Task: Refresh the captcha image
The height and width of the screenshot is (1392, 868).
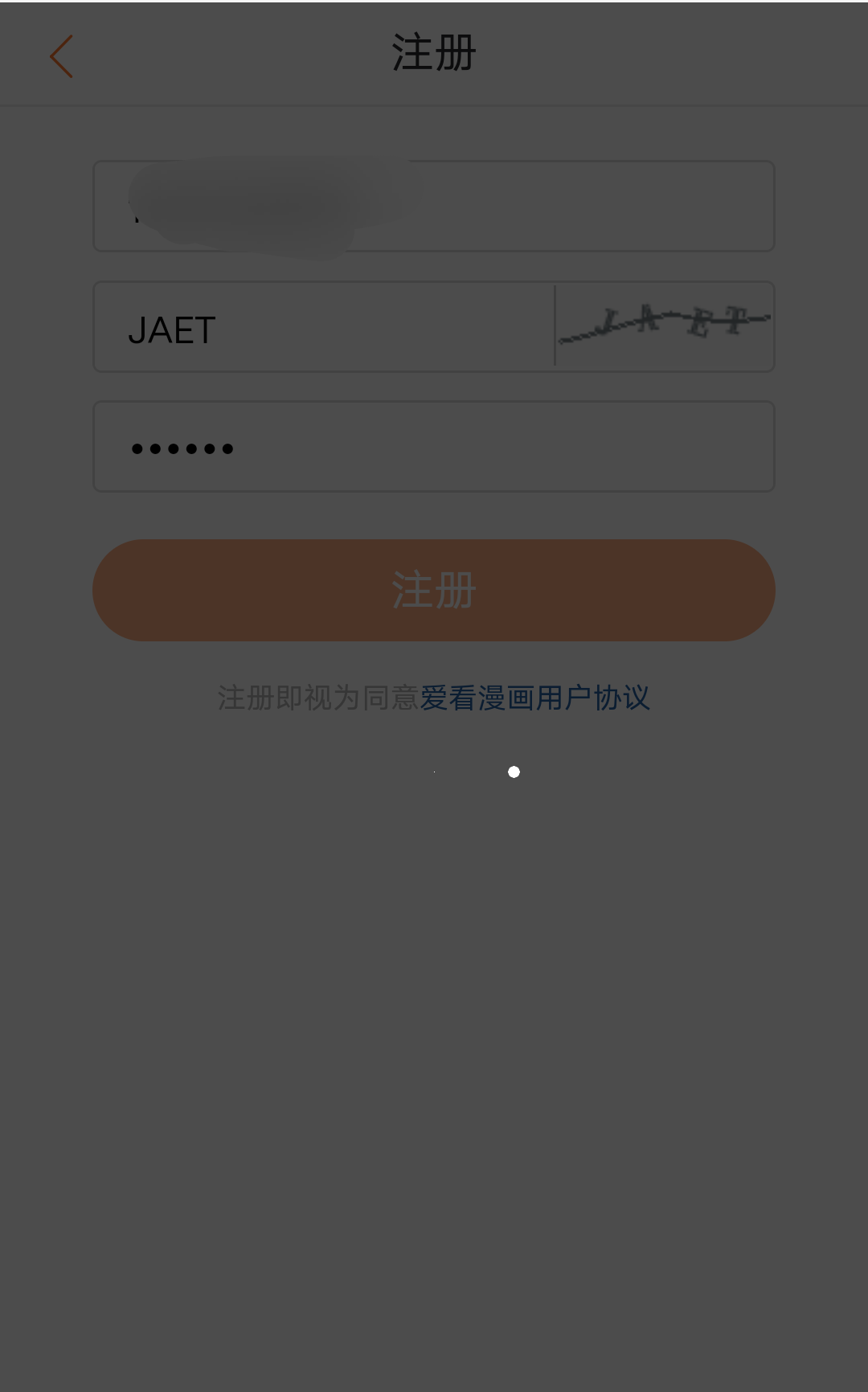Action: pos(665,325)
